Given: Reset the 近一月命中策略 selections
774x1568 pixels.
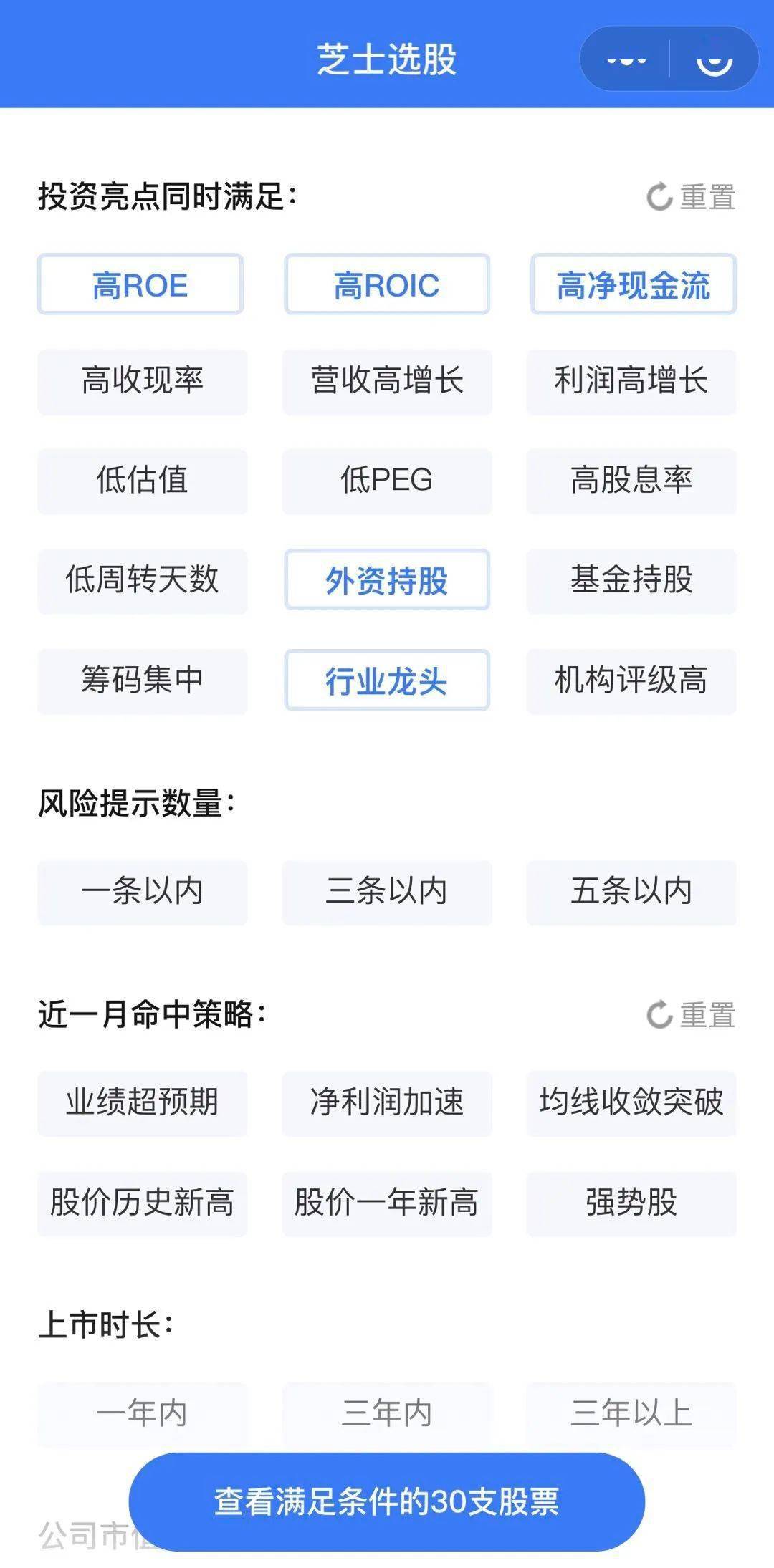Looking at the screenshot, I should [x=691, y=1015].
